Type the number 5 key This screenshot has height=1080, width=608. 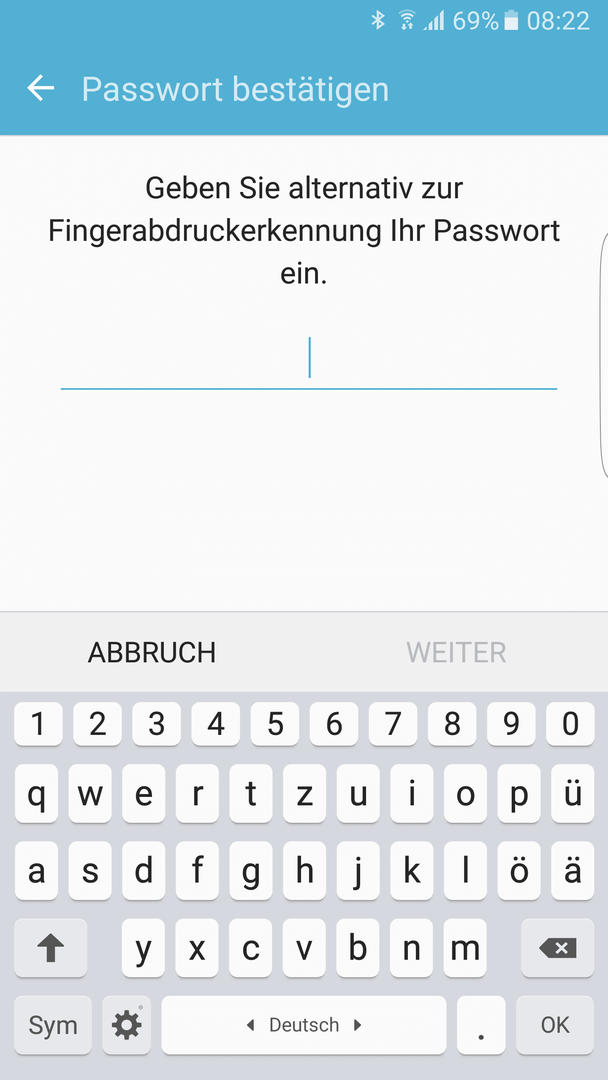pyautogui.click(x=275, y=724)
